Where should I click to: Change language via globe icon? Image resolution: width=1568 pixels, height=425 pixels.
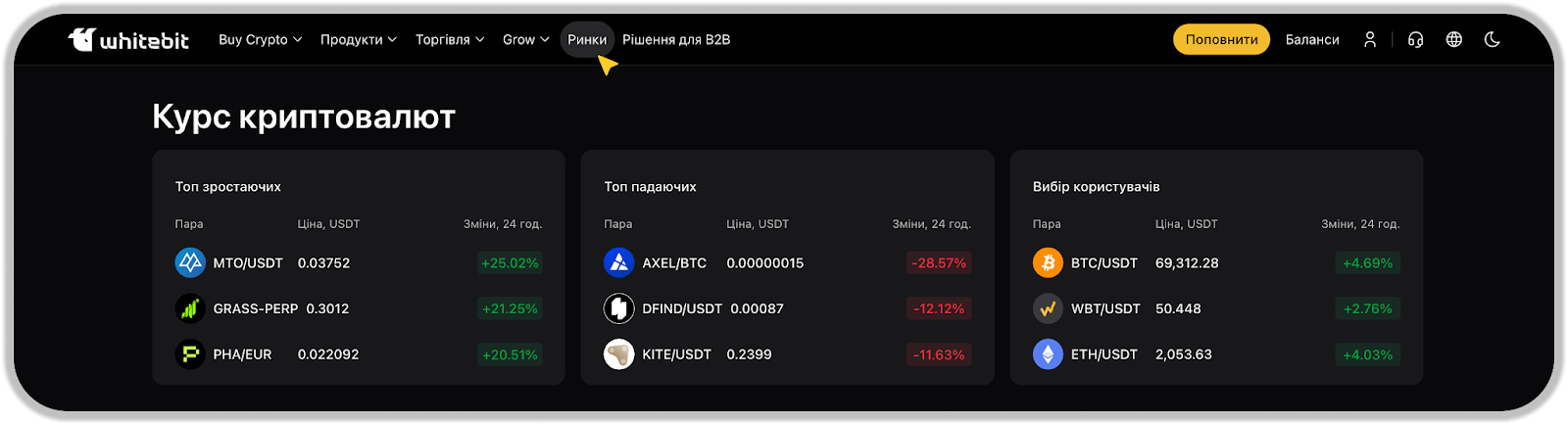(1454, 40)
